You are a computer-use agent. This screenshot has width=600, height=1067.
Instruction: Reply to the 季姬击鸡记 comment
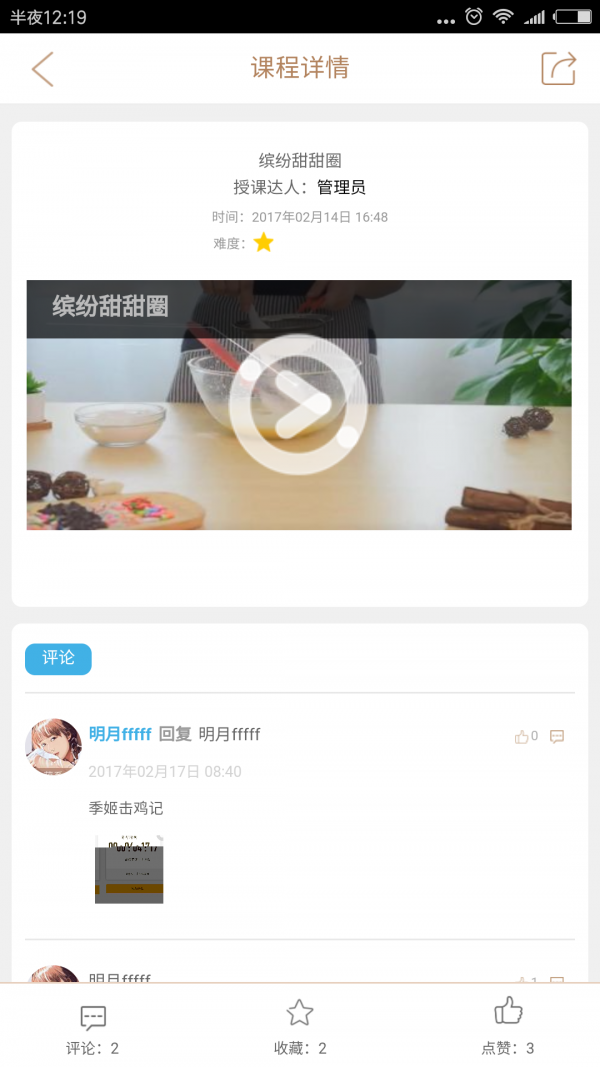pyautogui.click(x=557, y=737)
